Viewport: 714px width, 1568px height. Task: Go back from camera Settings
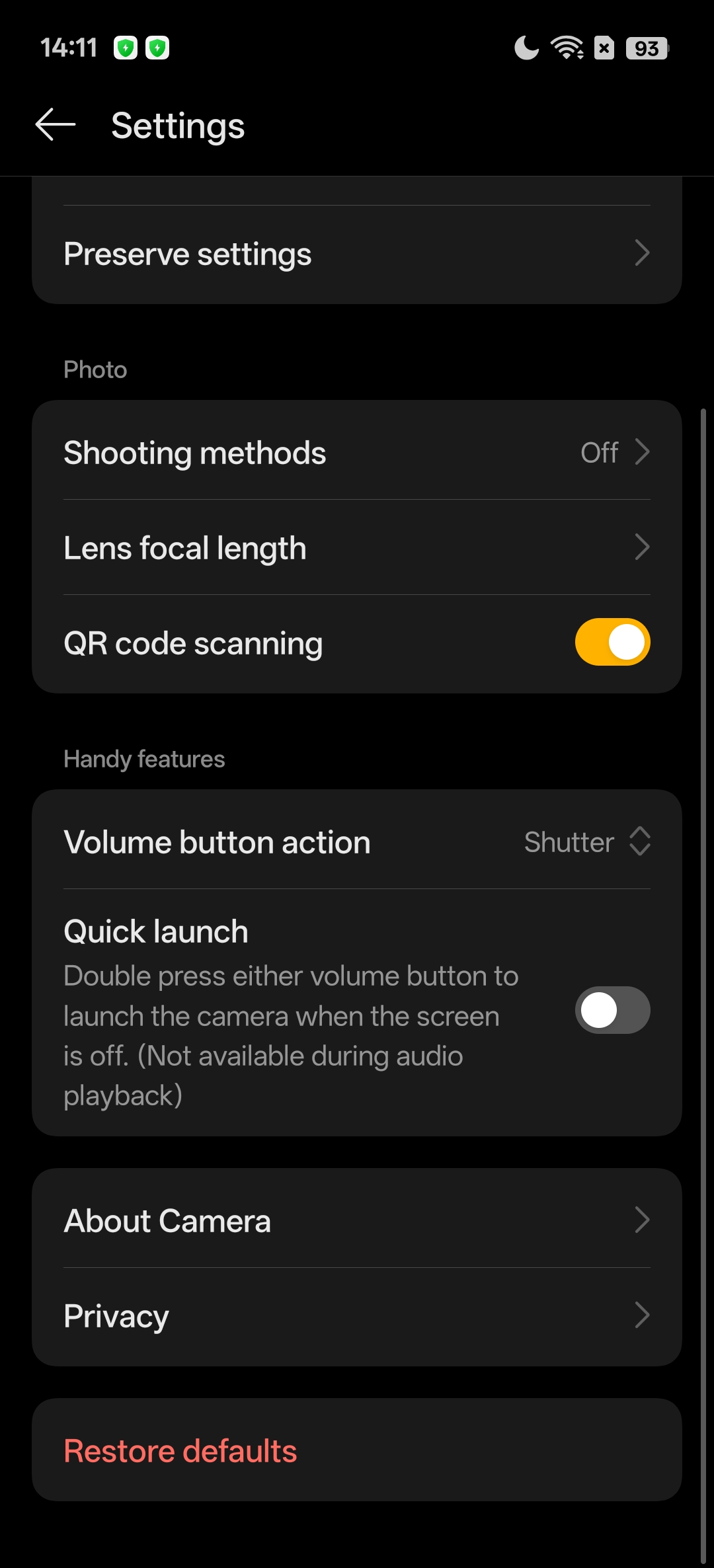56,125
